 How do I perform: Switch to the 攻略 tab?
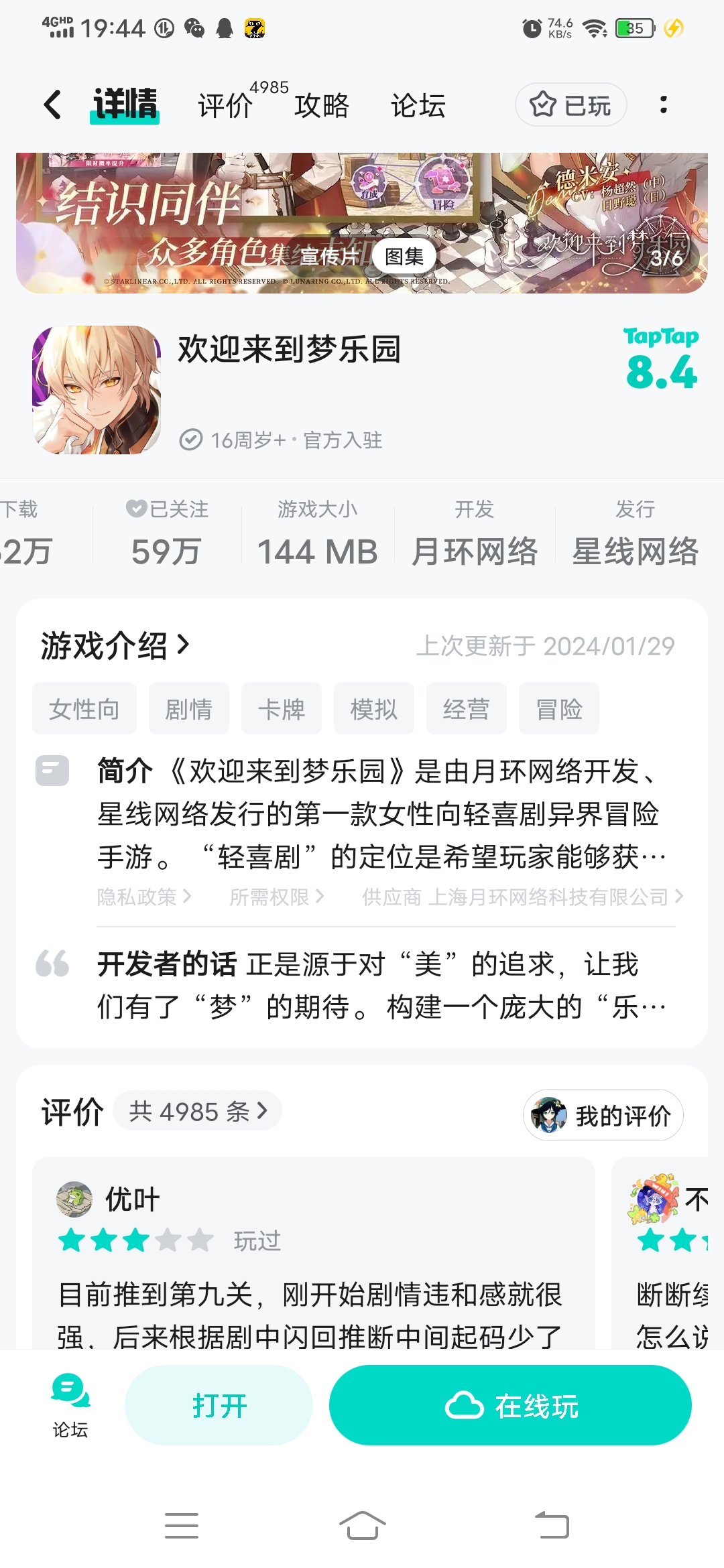click(321, 106)
